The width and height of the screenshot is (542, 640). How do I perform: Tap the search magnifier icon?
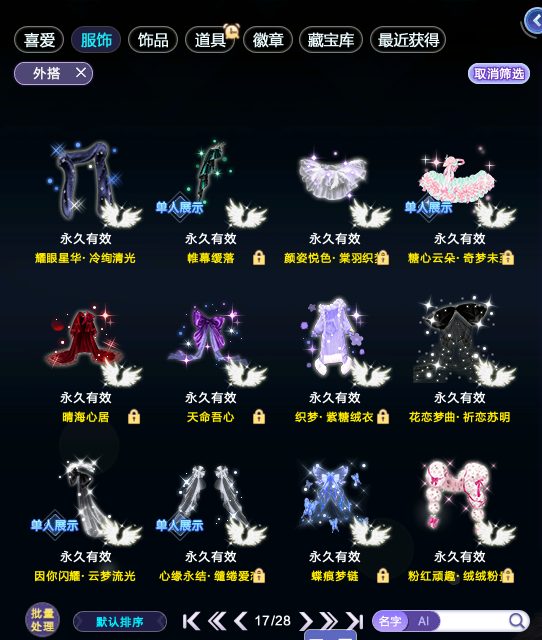[x=517, y=621]
